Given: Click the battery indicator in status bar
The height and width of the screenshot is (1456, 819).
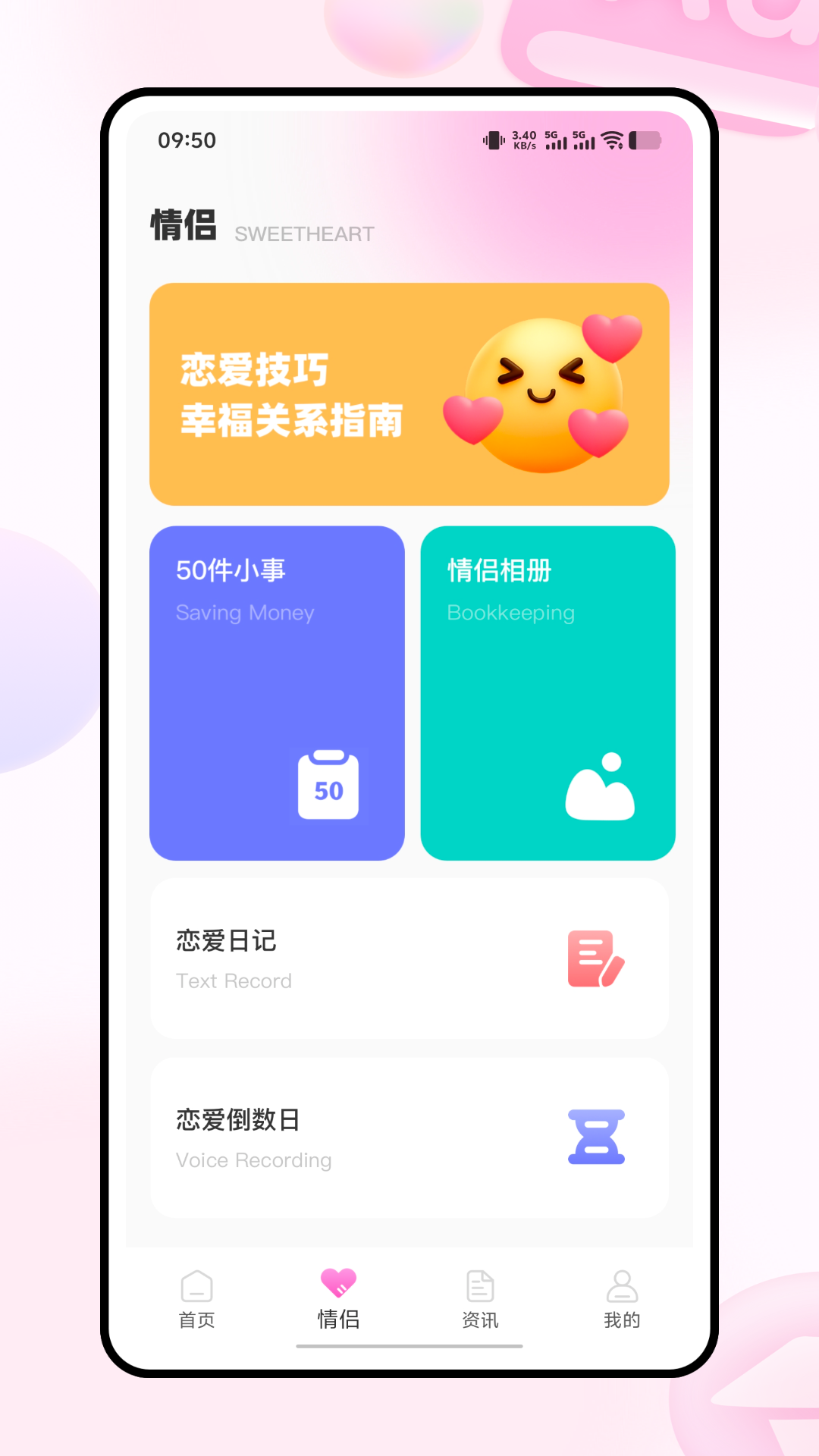Looking at the screenshot, I should click(645, 140).
